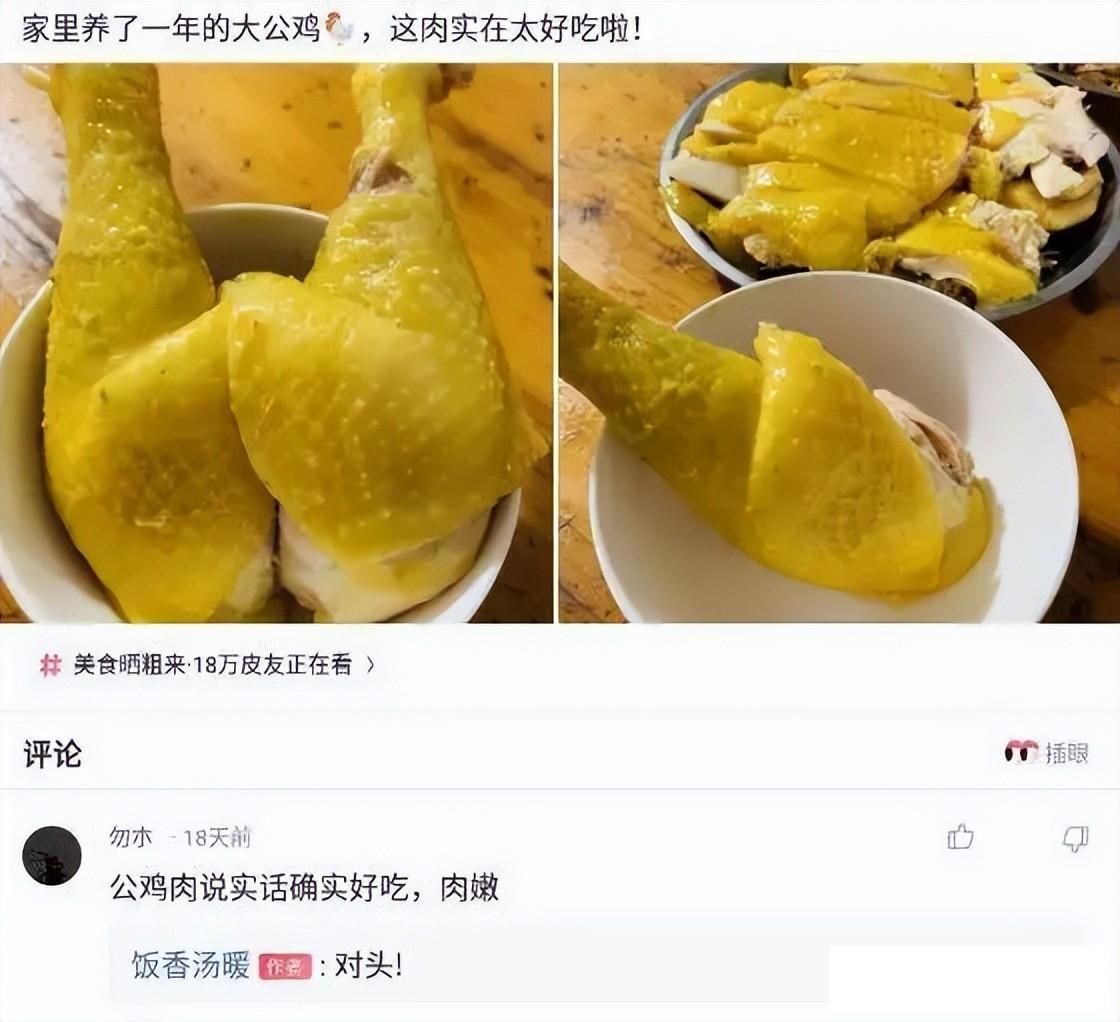Screen dimensions: 1120x1022
Task: Dislike the comment by 勿亦
Action: 1075,838
